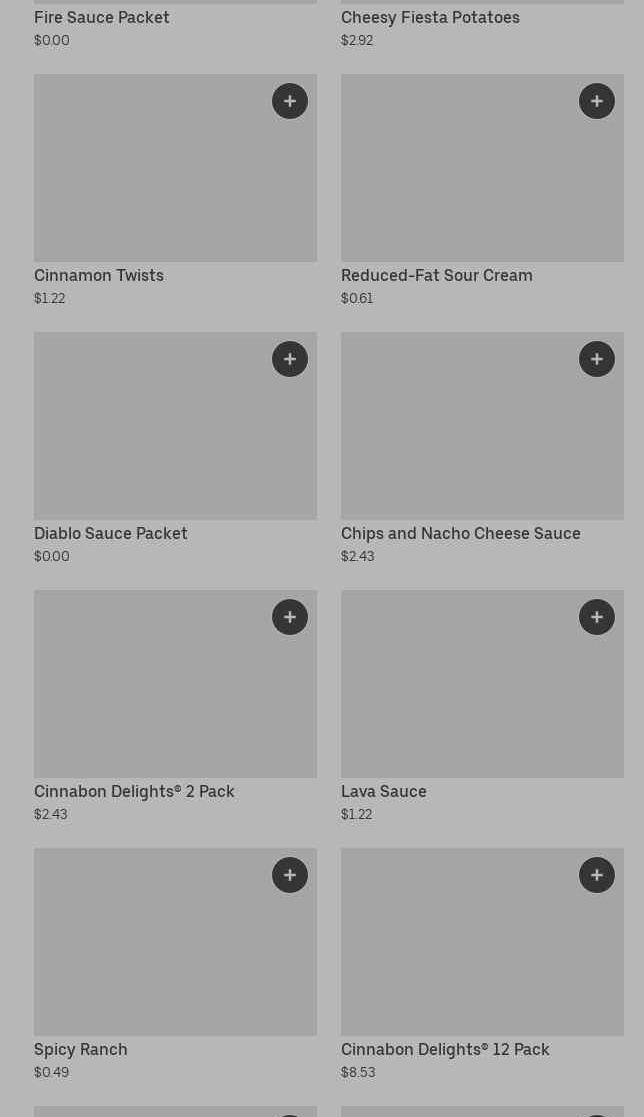Image resolution: width=644 pixels, height=1117 pixels.
Task: View Chips and Nacho Cheese Sauce details
Action: 460,440
